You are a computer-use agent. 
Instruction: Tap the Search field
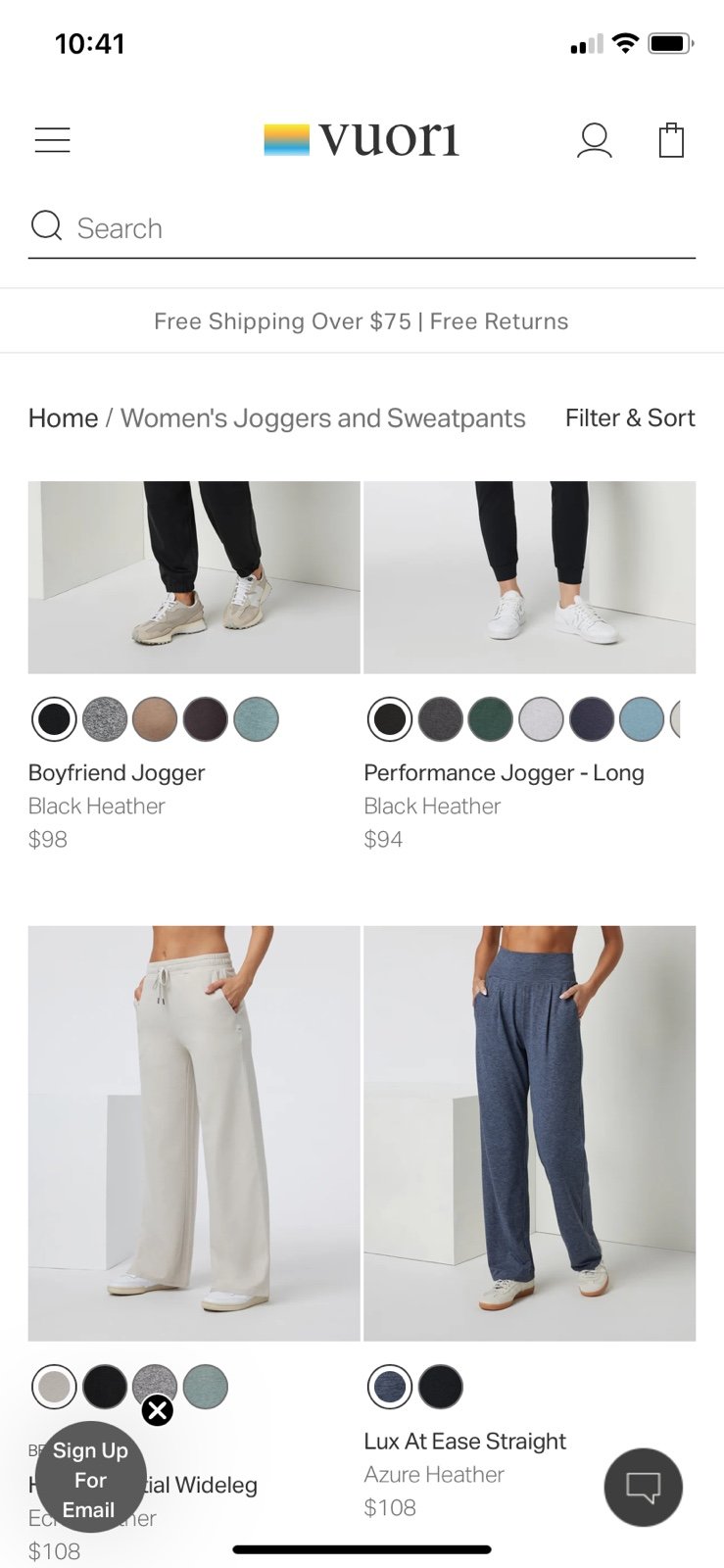(x=362, y=228)
